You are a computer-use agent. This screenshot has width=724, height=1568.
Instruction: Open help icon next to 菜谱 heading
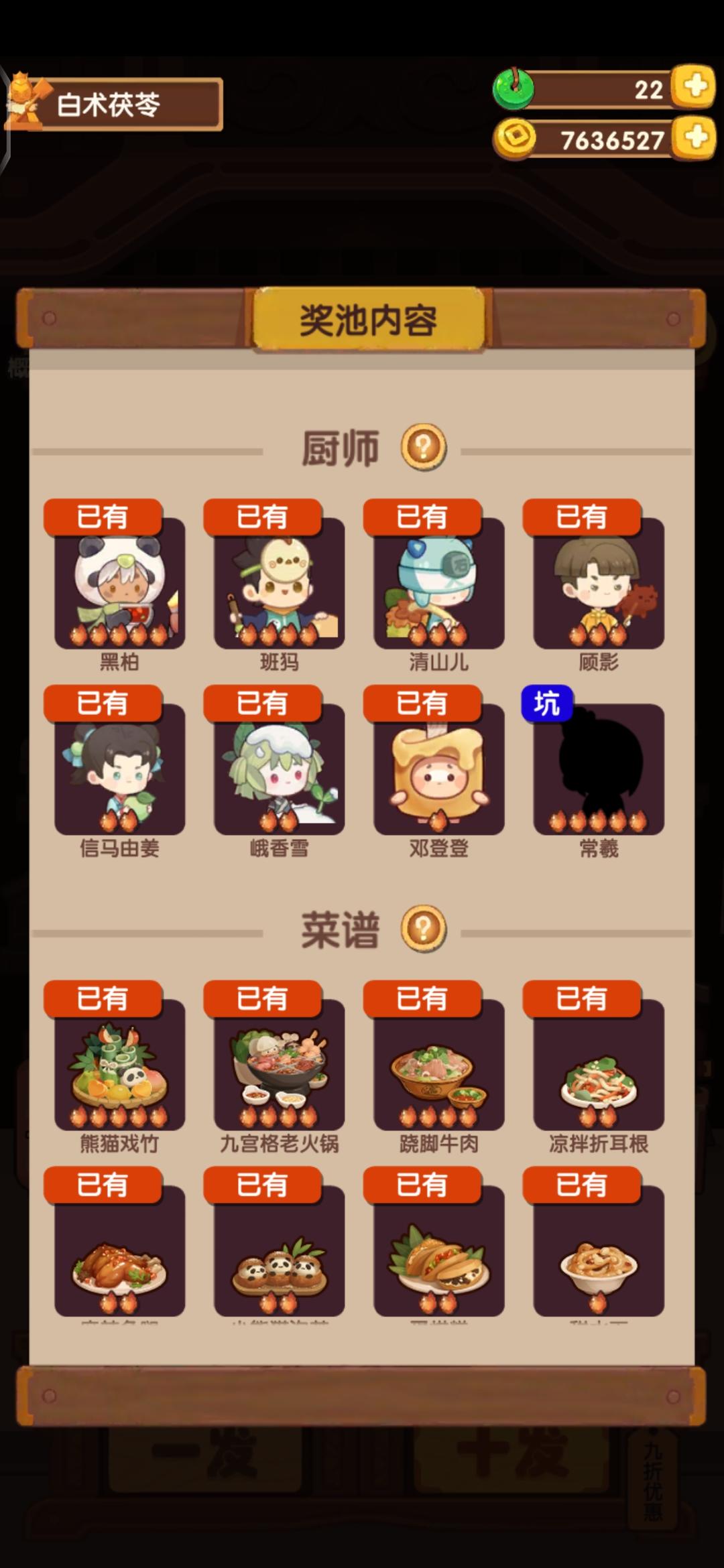[424, 928]
